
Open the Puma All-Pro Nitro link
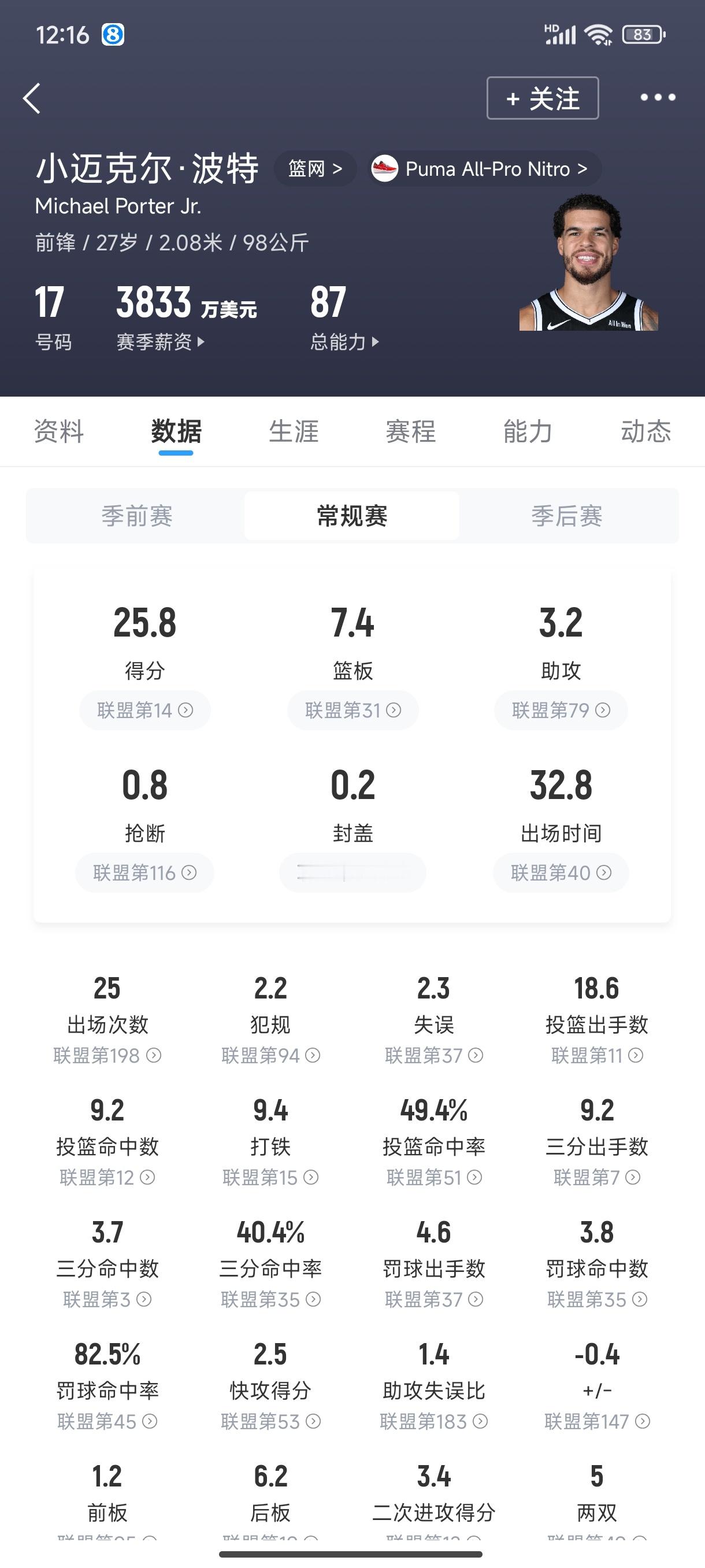pyautogui.click(x=494, y=169)
